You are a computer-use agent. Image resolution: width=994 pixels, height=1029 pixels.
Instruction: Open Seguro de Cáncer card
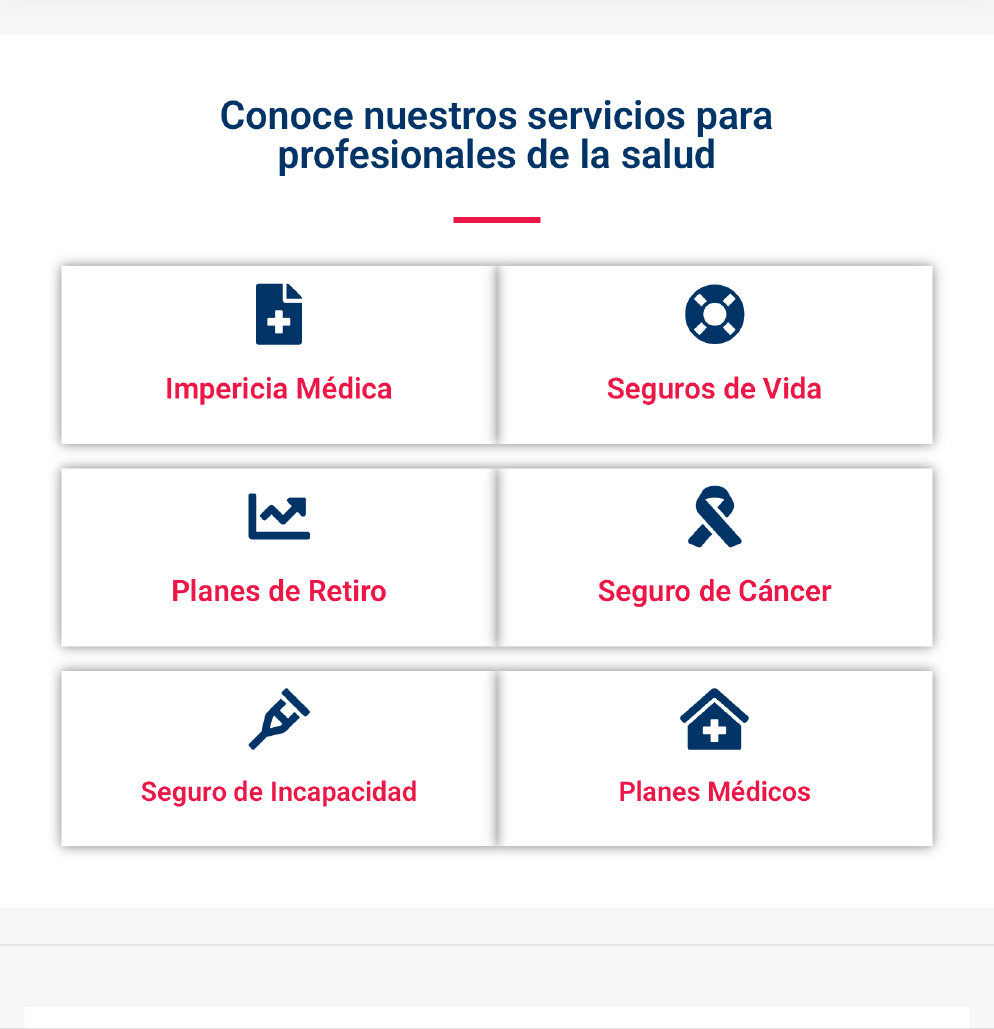[x=714, y=557]
